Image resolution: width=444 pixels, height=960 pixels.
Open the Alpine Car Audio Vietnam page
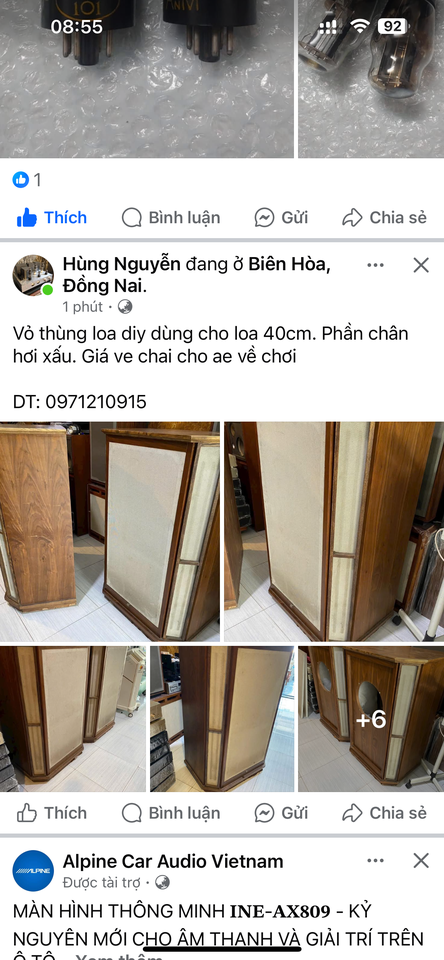pos(173,861)
